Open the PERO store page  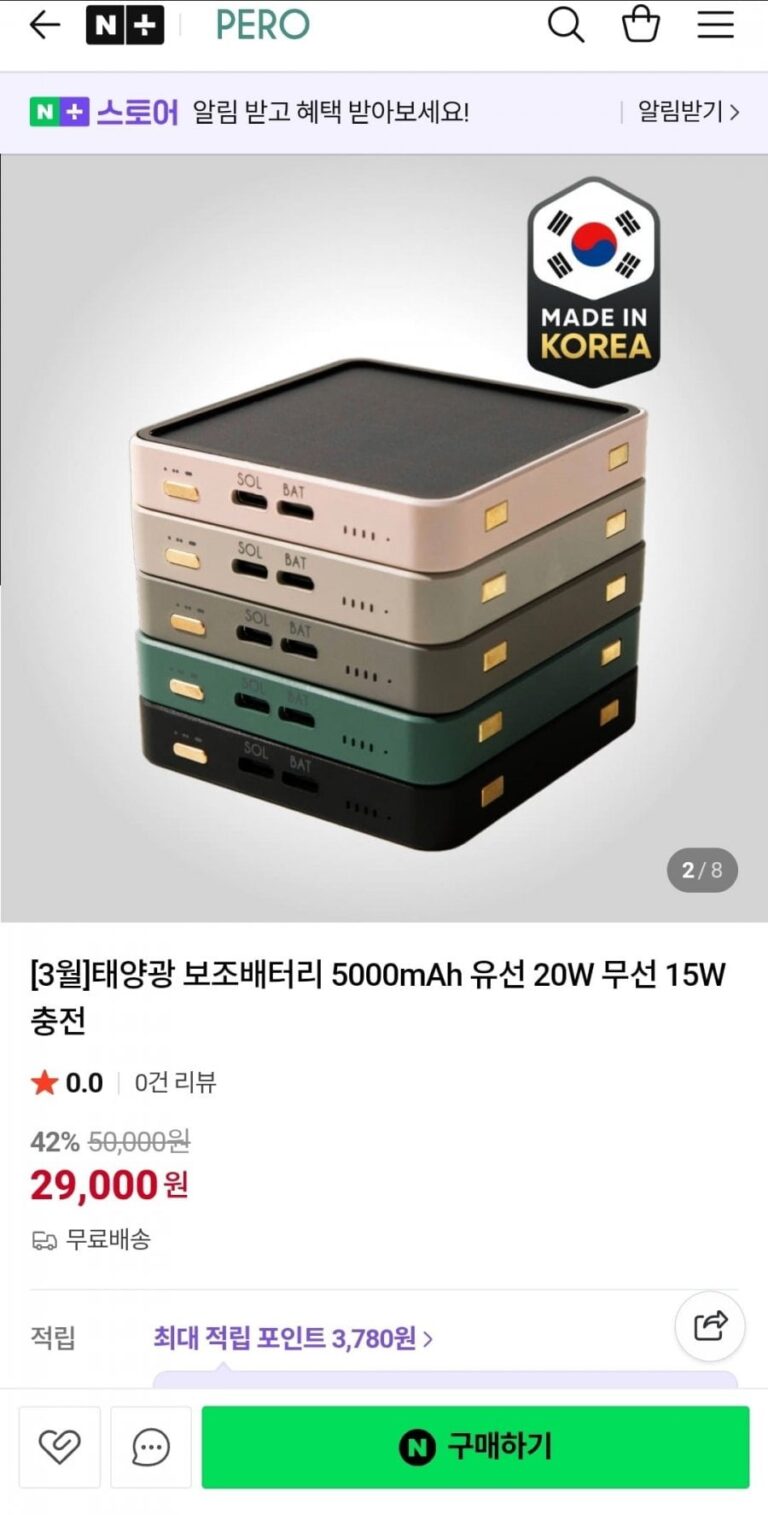tap(263, 25)
